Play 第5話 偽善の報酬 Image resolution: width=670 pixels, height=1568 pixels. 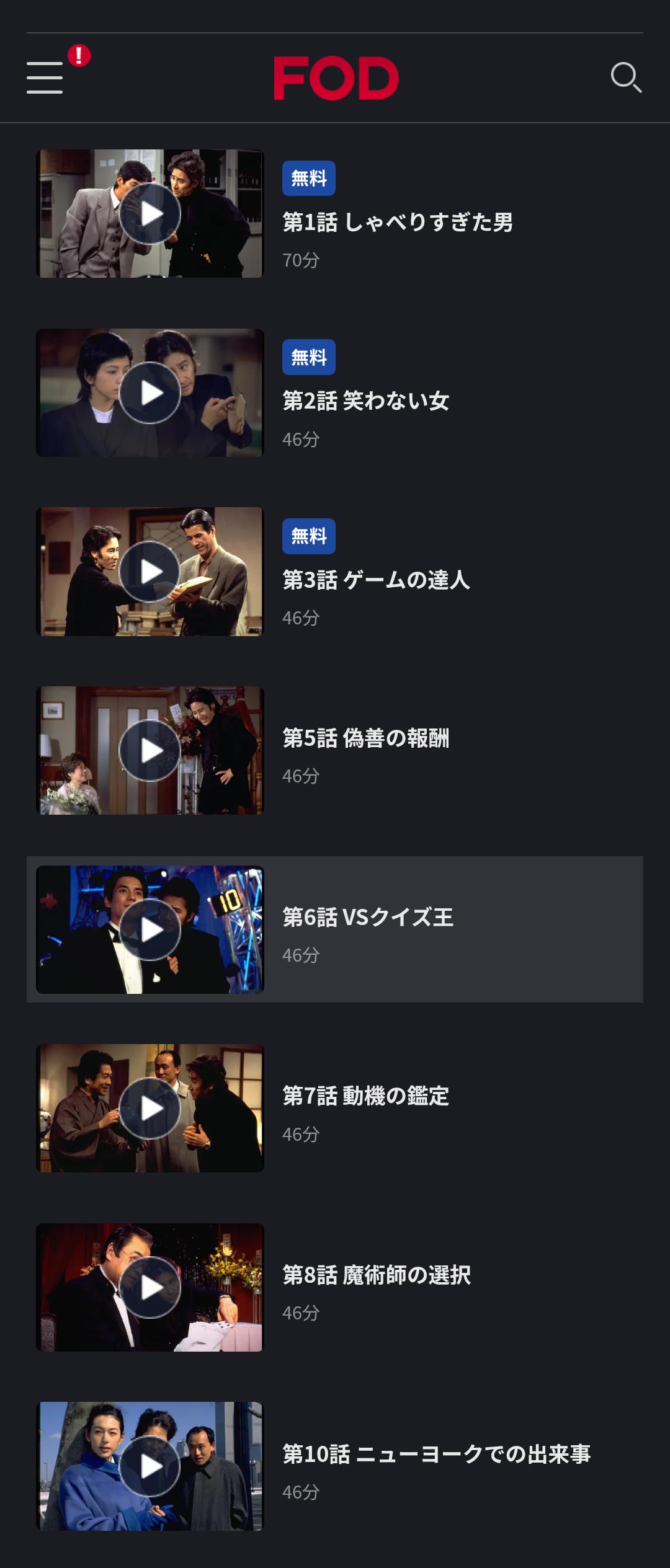(150, 751)
